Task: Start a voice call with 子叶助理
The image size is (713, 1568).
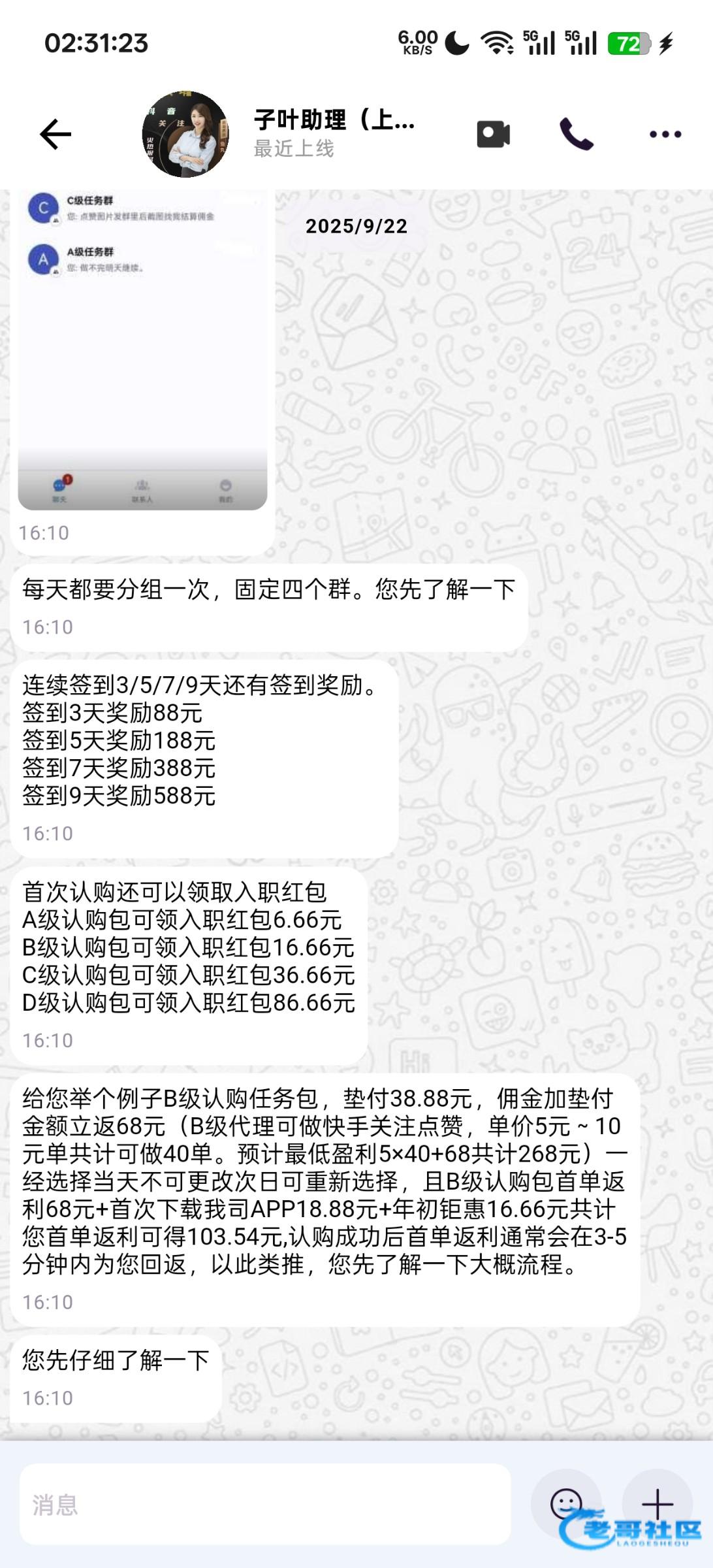Action: pos(576,135)
